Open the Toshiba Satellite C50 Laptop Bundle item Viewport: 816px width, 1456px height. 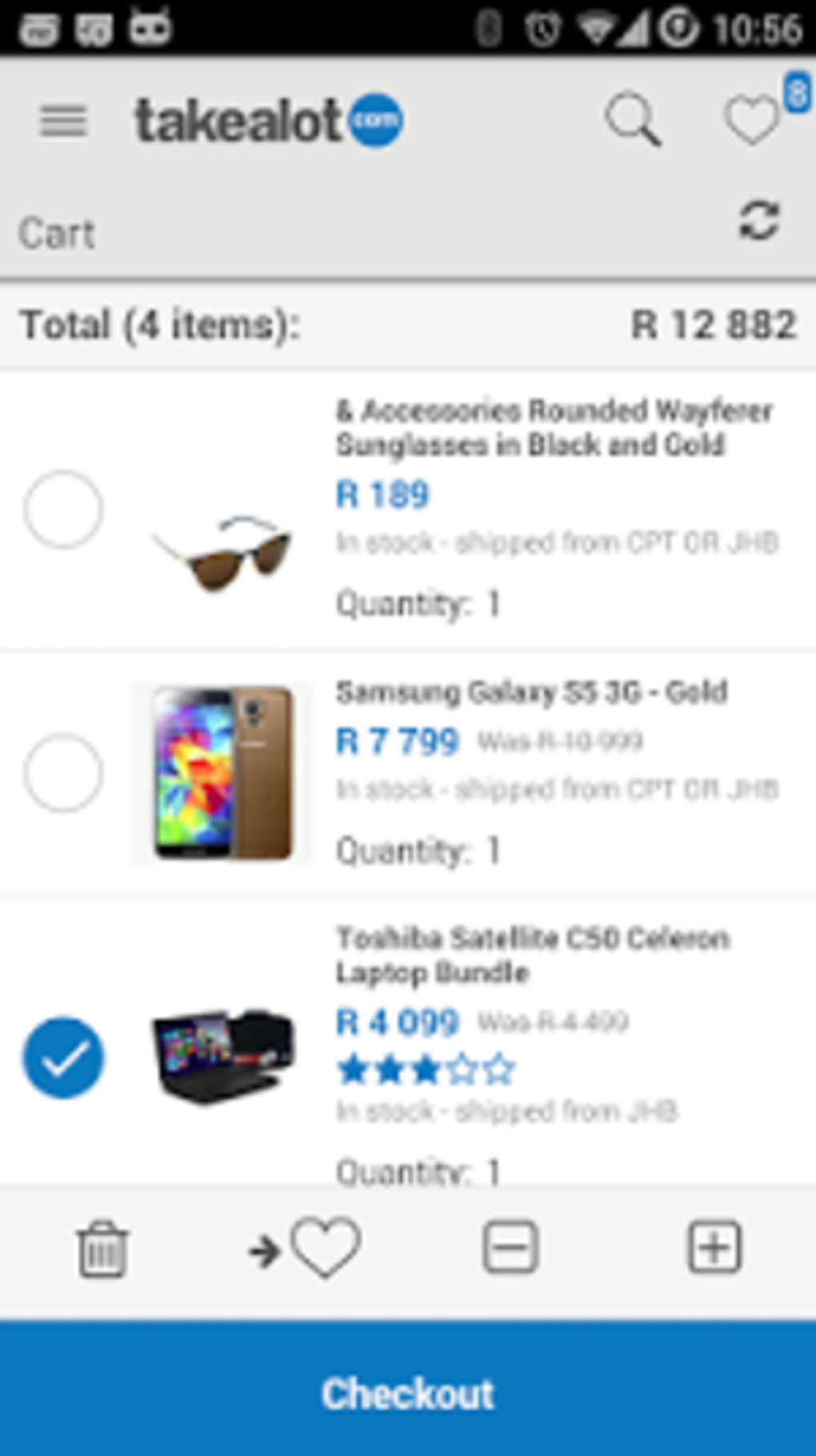533,955
